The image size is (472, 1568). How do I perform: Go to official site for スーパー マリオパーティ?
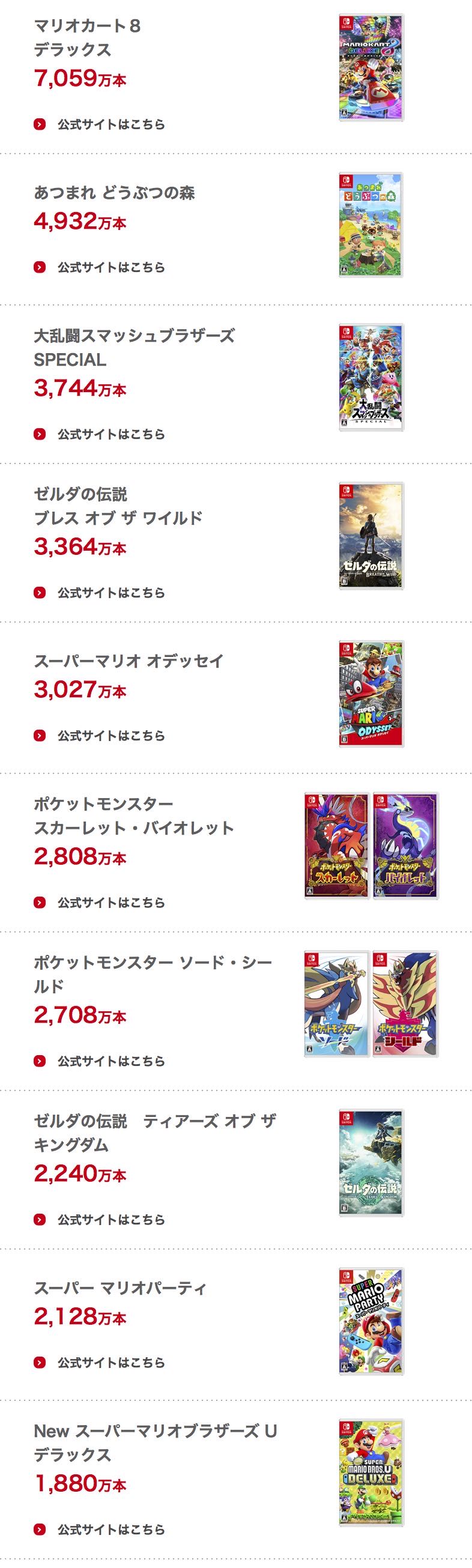pyautogui.click(x=110, y=1362)
